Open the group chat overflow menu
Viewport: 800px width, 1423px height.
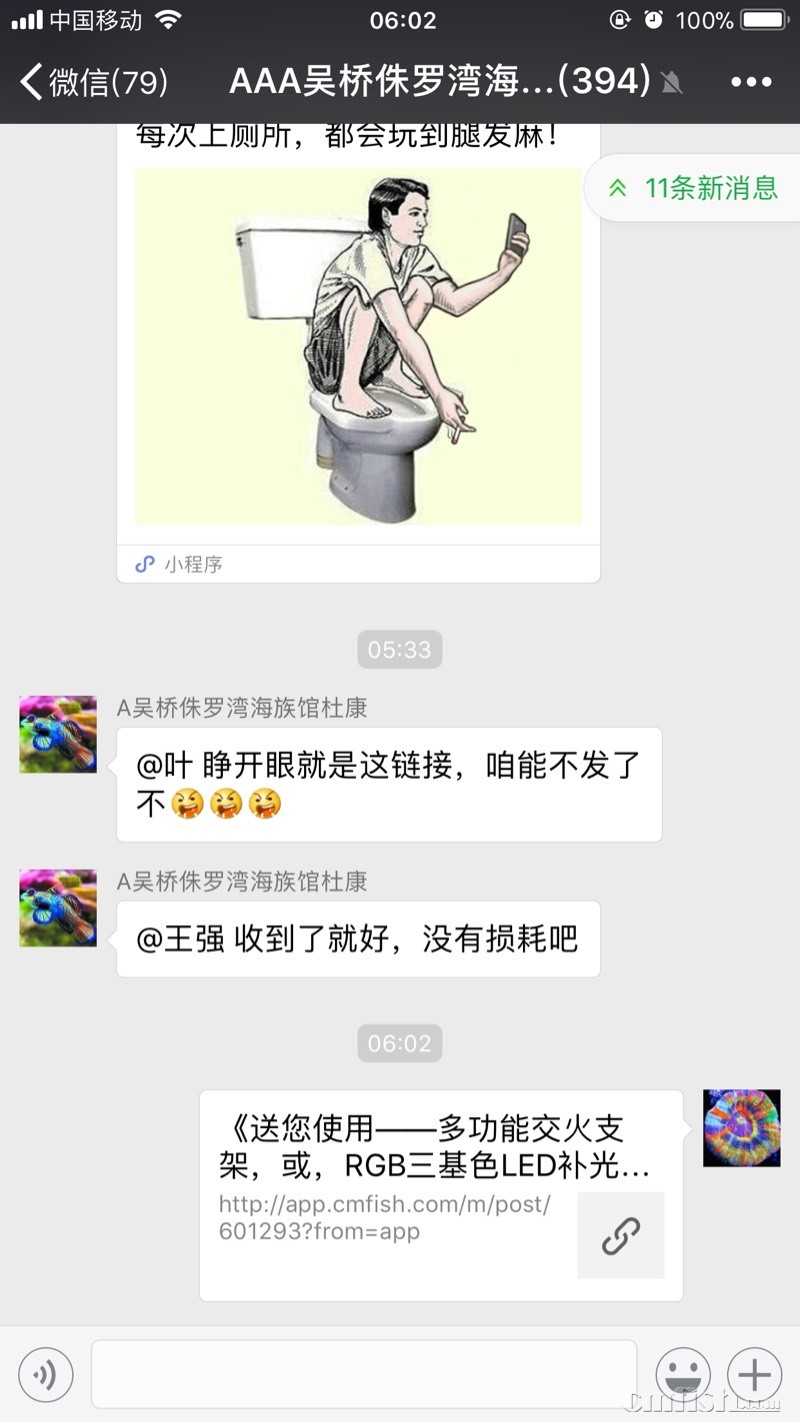751,82
